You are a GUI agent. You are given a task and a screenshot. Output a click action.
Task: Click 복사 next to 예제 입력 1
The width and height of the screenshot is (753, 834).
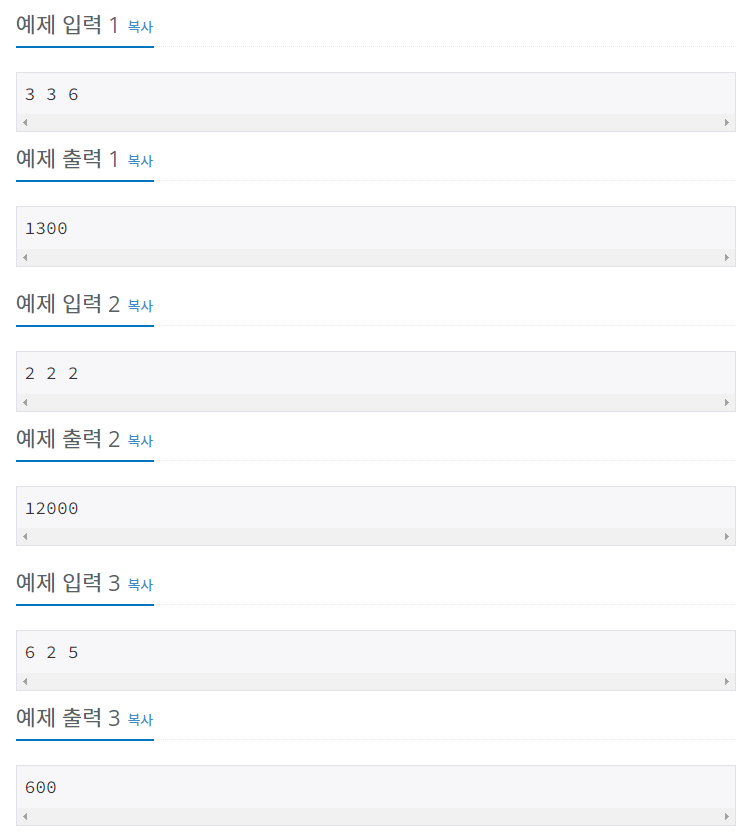(x=140, y=28)
